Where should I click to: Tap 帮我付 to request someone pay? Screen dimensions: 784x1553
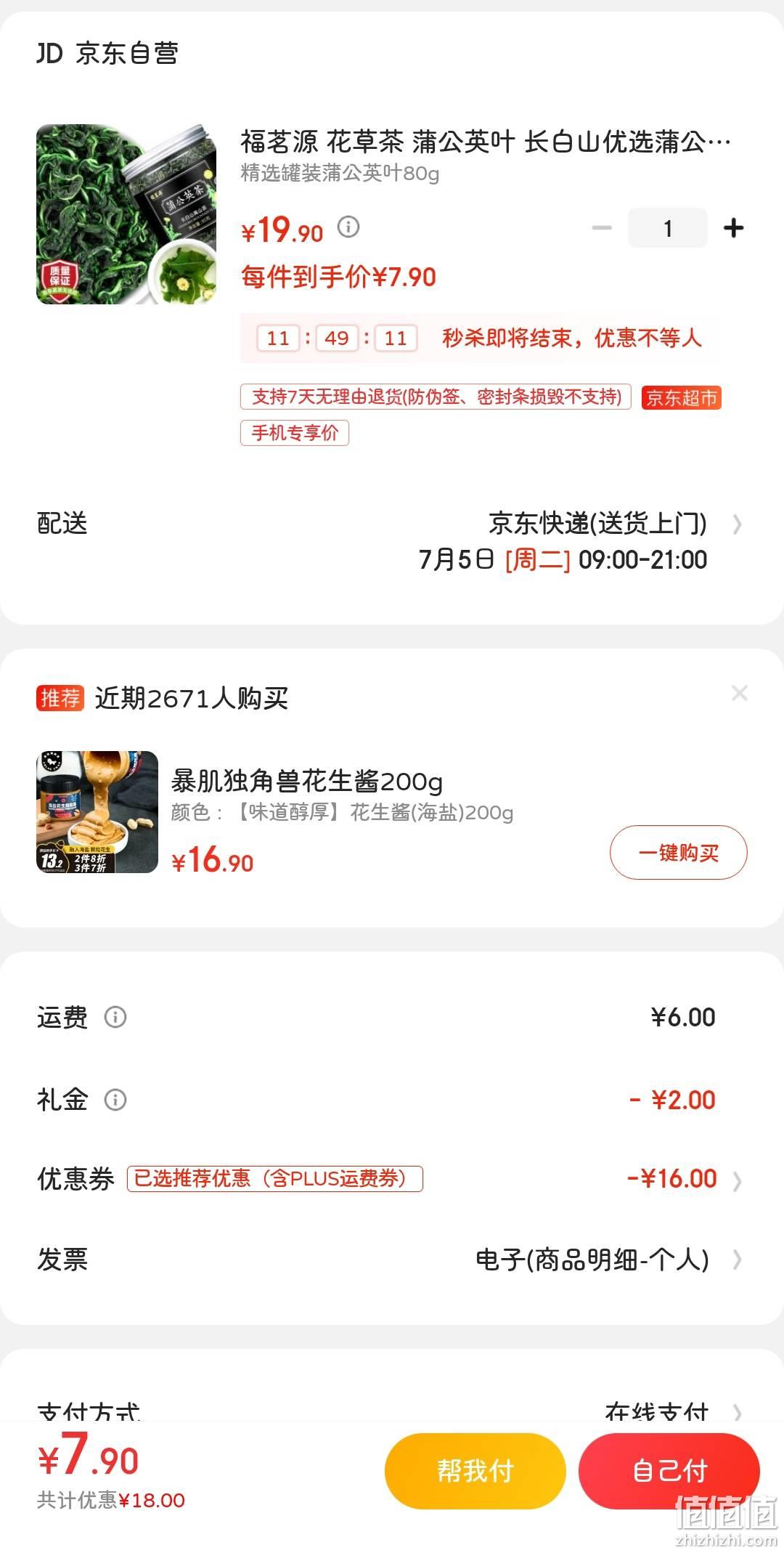[x=475, y=1471]
